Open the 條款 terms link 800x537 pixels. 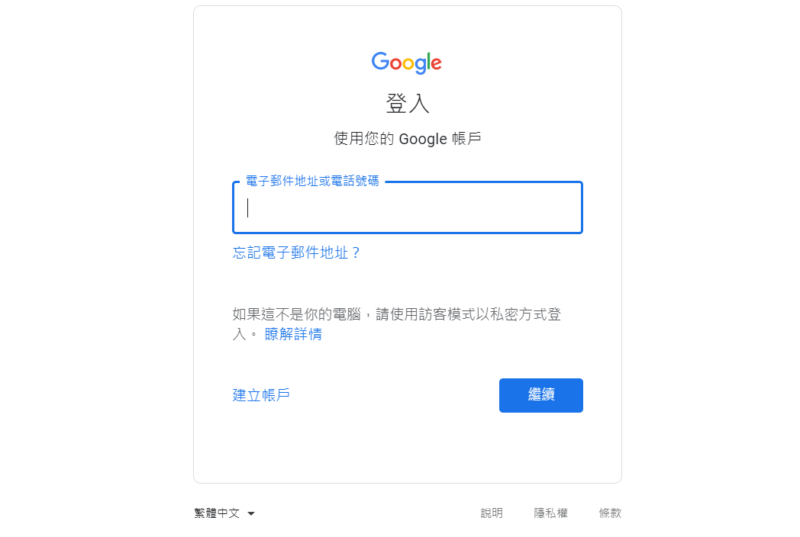(609, 513)
